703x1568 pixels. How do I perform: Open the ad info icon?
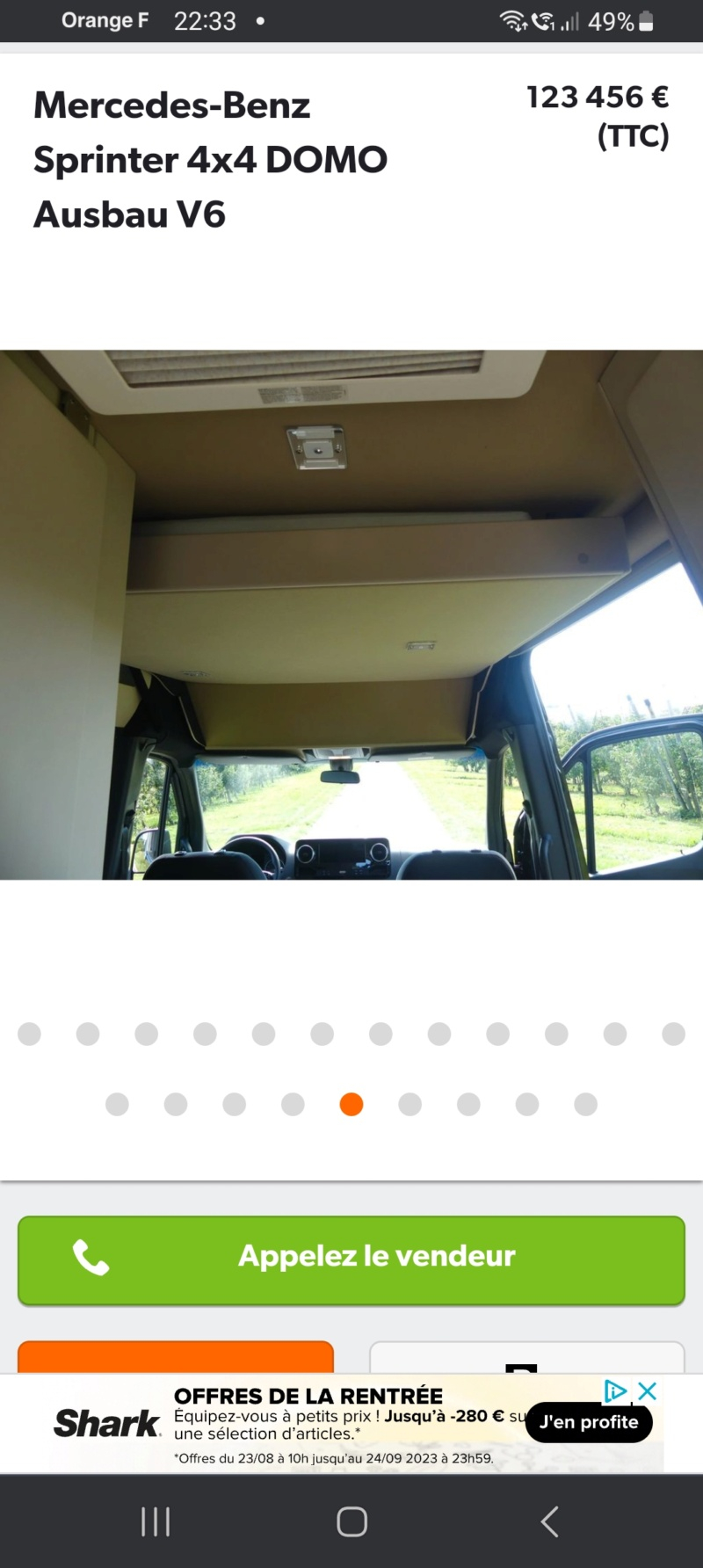tap(615, 1390)
